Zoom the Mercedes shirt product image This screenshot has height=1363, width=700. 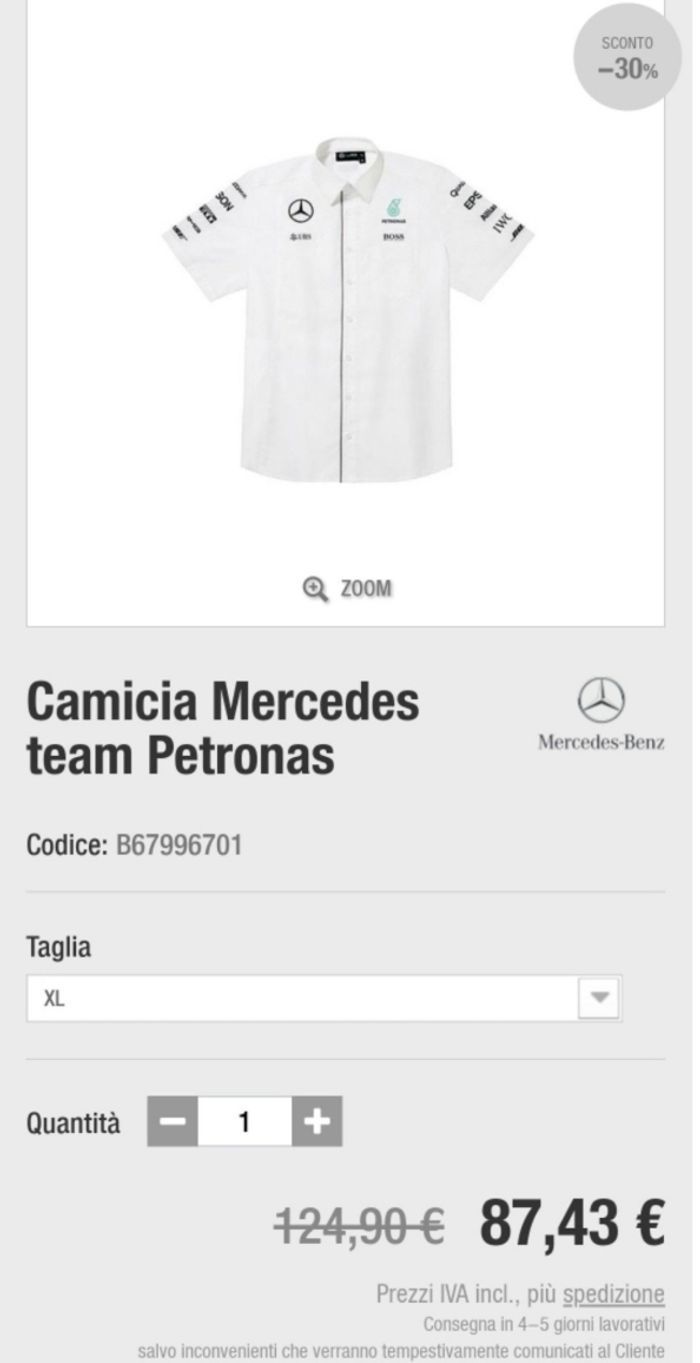347,588
